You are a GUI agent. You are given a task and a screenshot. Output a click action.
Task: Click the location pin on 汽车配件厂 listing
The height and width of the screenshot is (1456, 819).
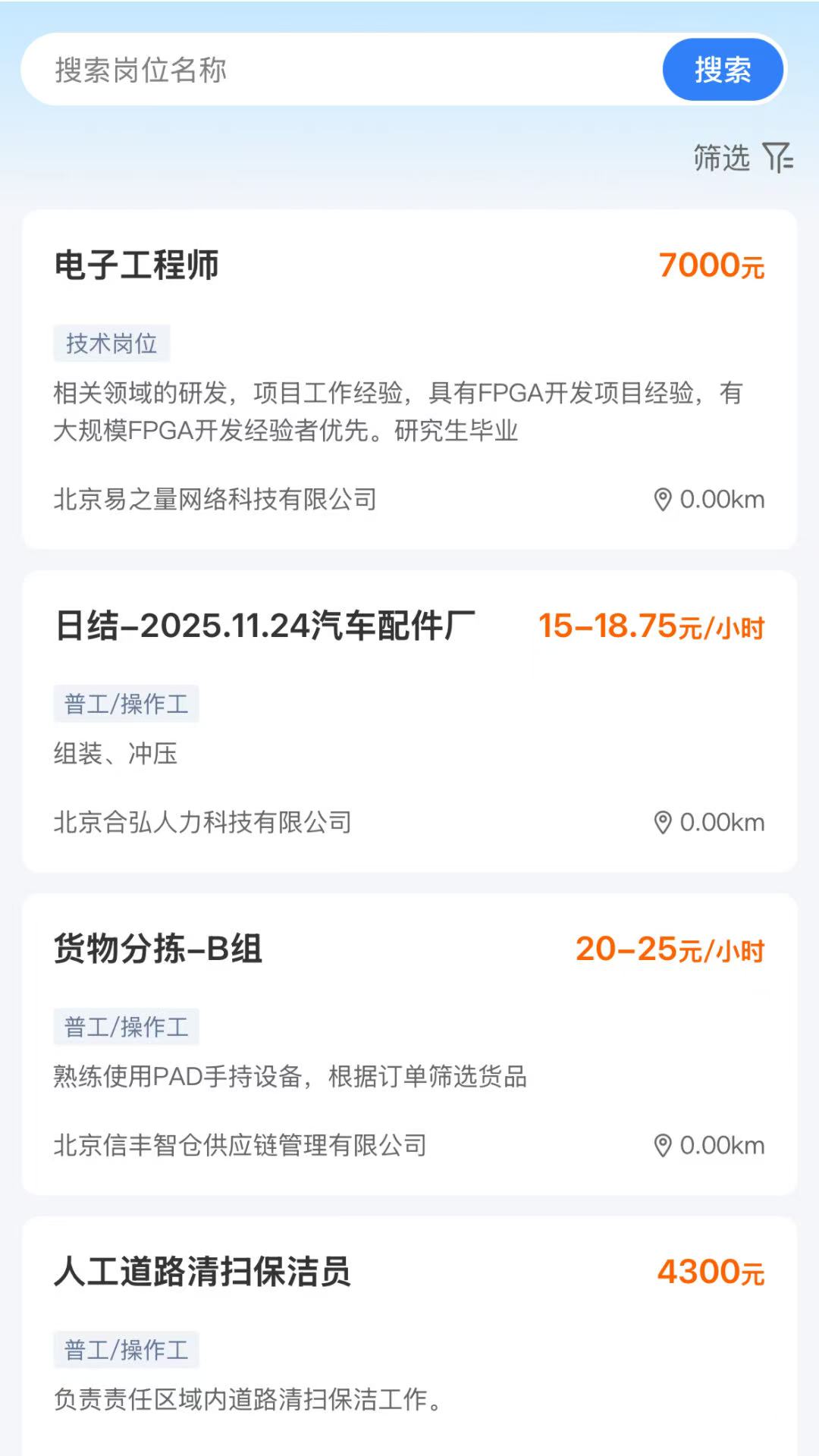click(x=663, y=822)
